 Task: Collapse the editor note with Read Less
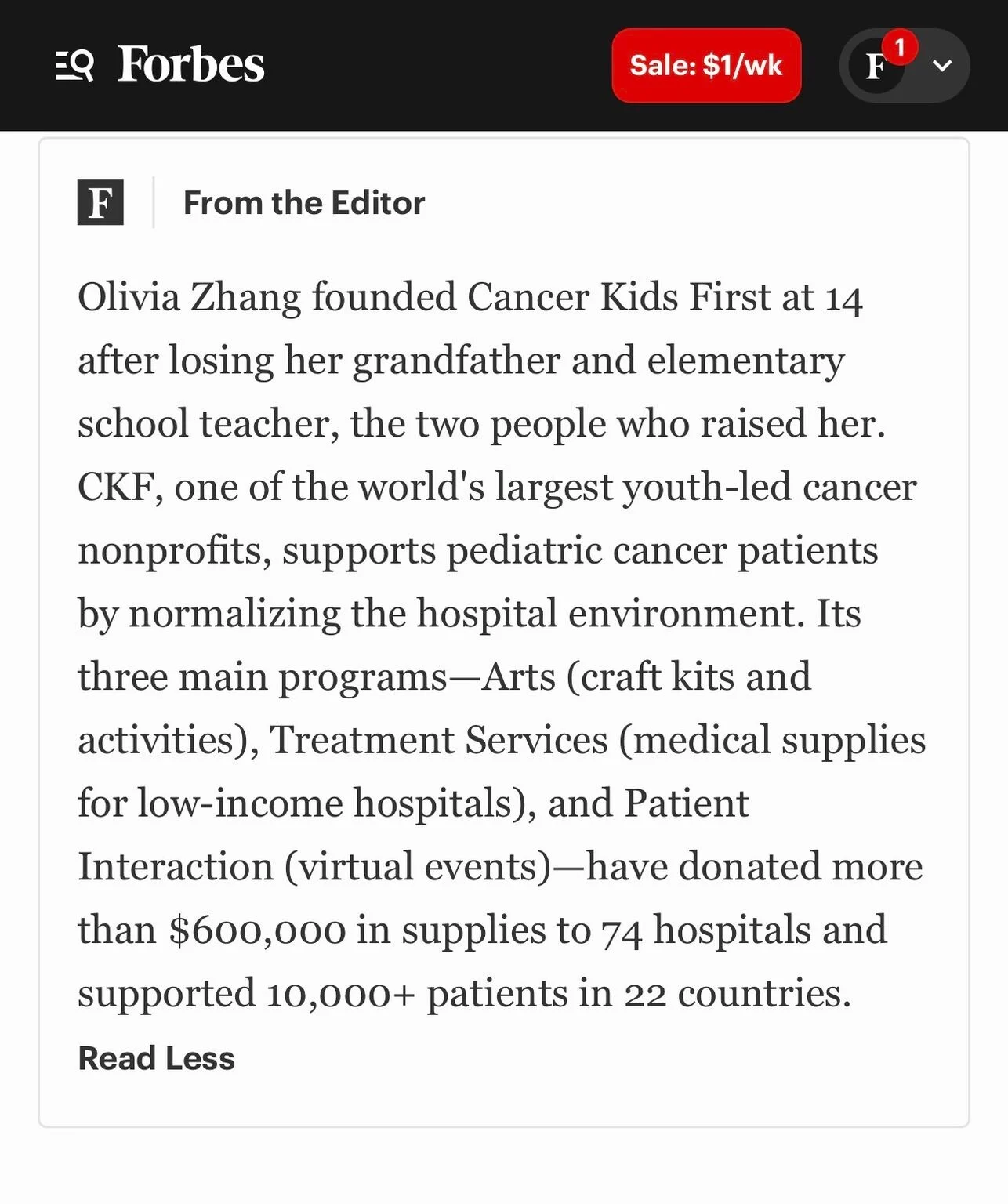(x=156, y=1058)
